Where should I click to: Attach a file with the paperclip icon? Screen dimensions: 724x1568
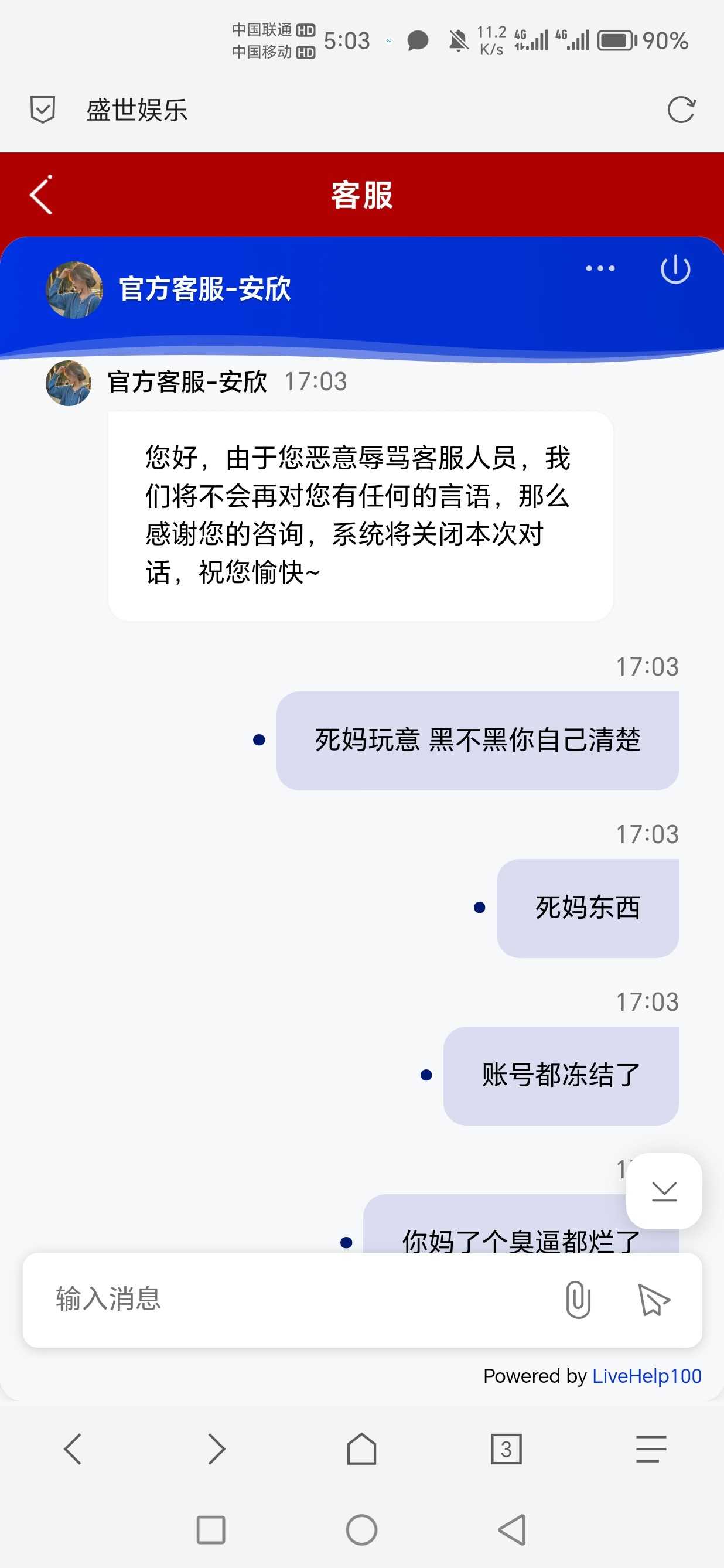coord(578,1299)
